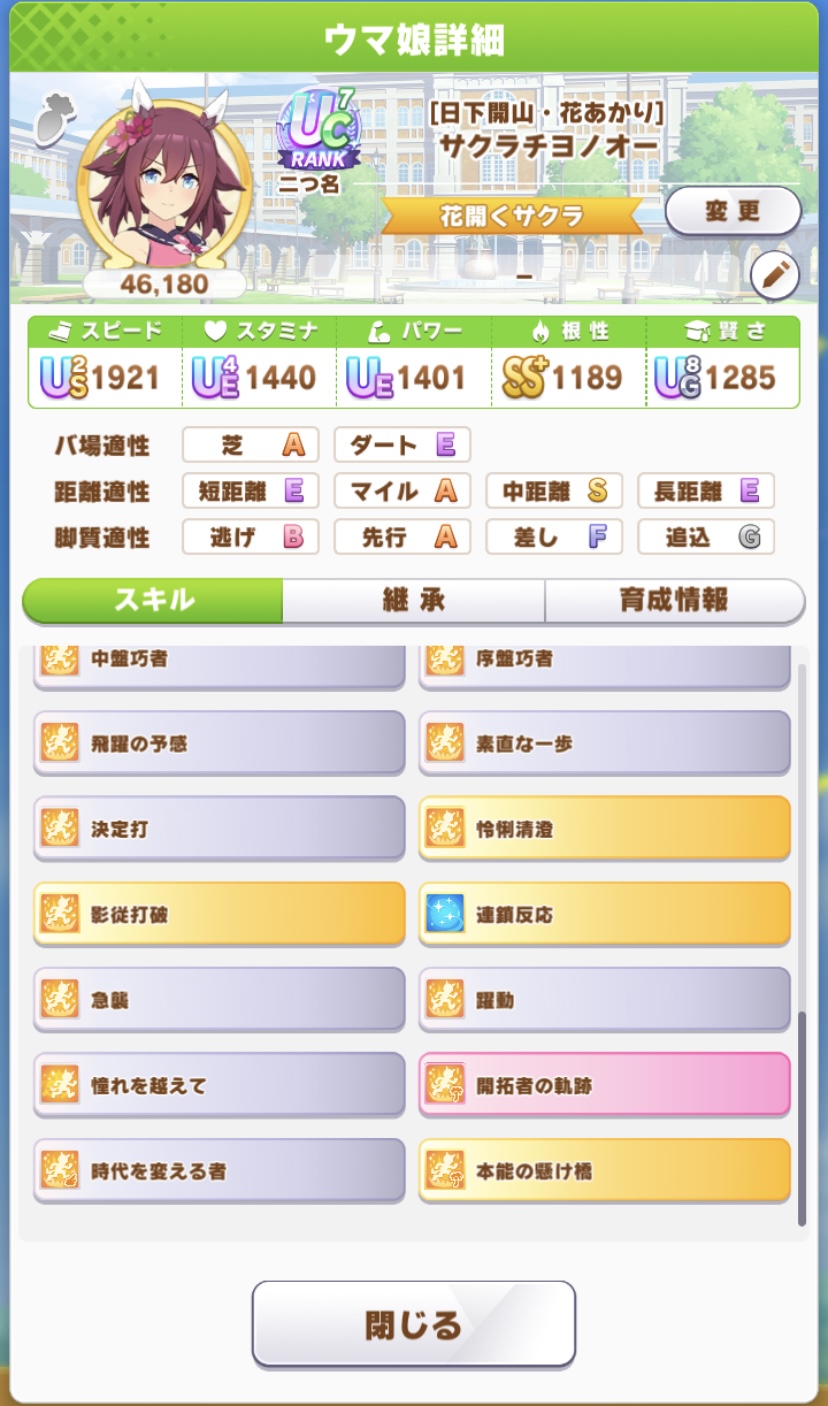Image resolution: width=828 pixels, height=1406 pixels.
Task: Close the dialog with 閉じる
Action: (x=413, y=1324)
